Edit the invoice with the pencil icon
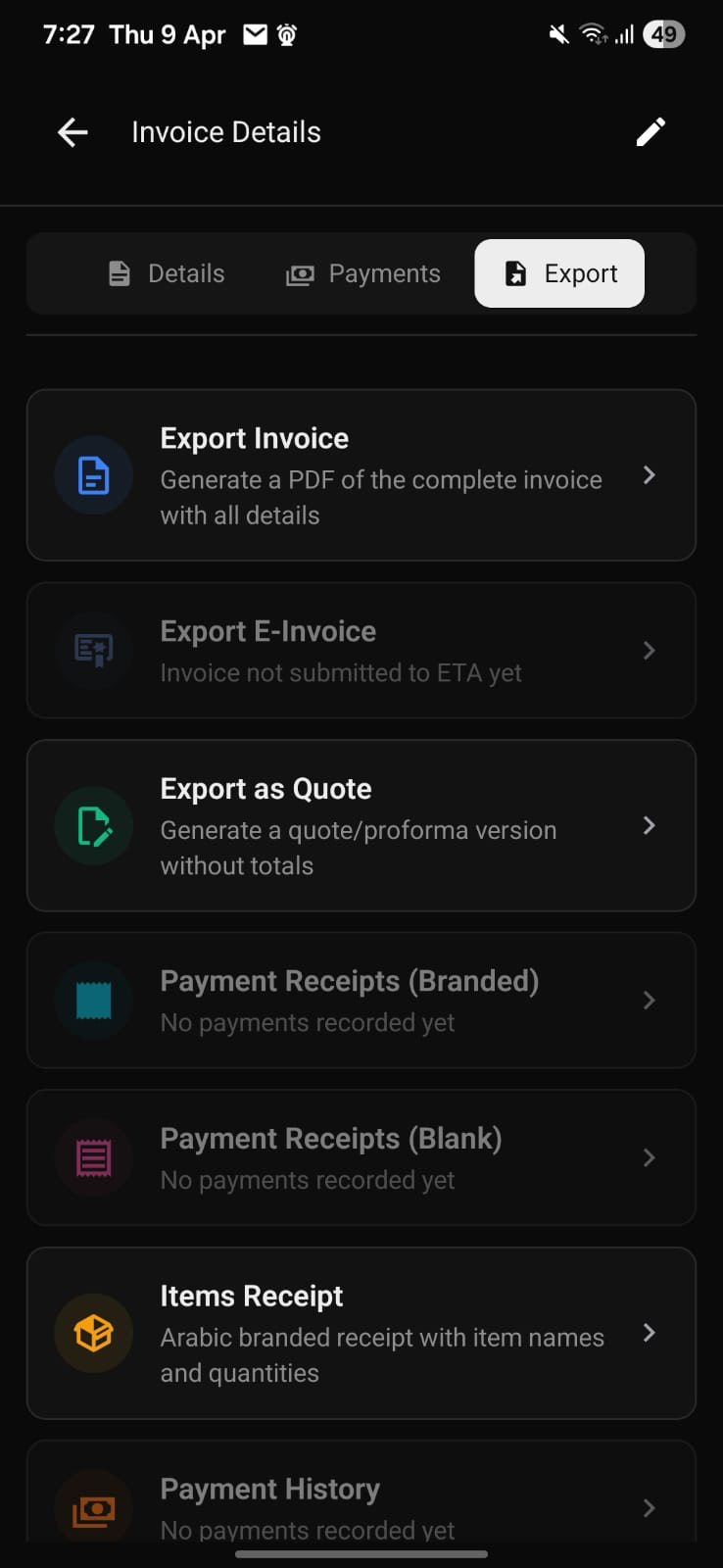The height and width of the screenshot is (1568, 723). (651, 132)
